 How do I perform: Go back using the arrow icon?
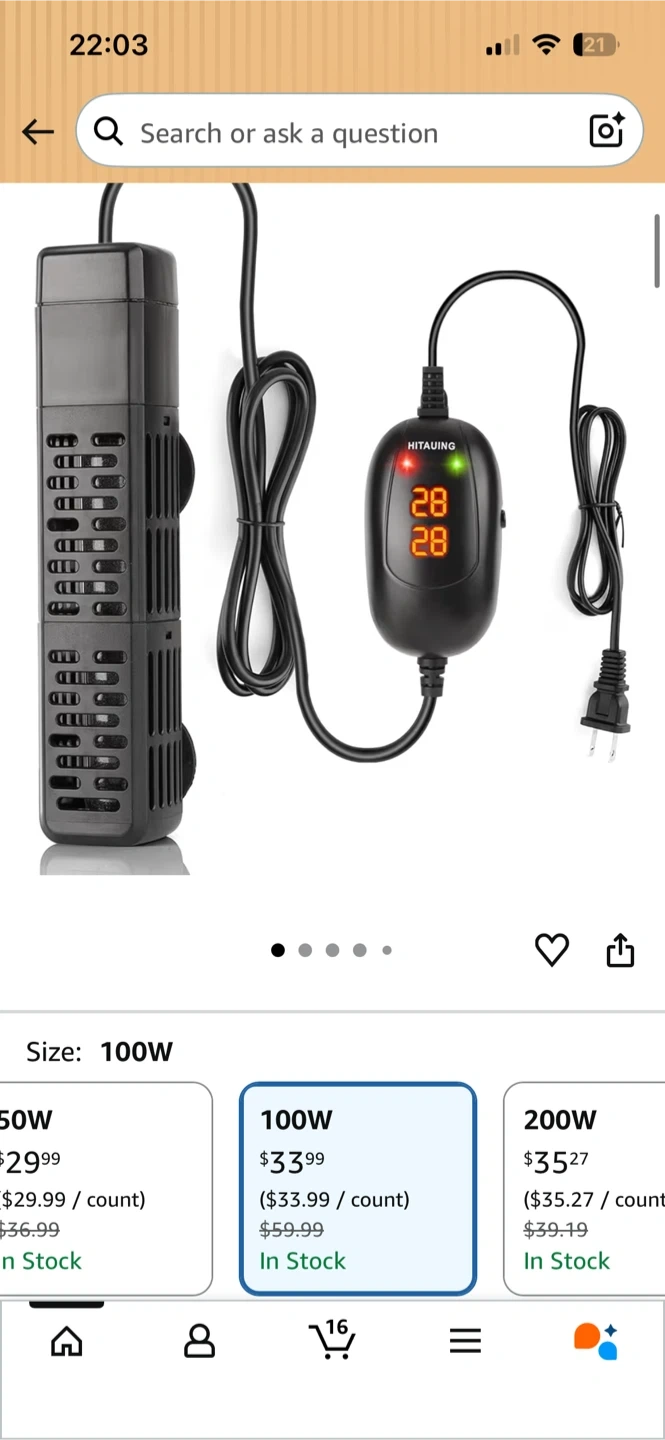point(38,132)
